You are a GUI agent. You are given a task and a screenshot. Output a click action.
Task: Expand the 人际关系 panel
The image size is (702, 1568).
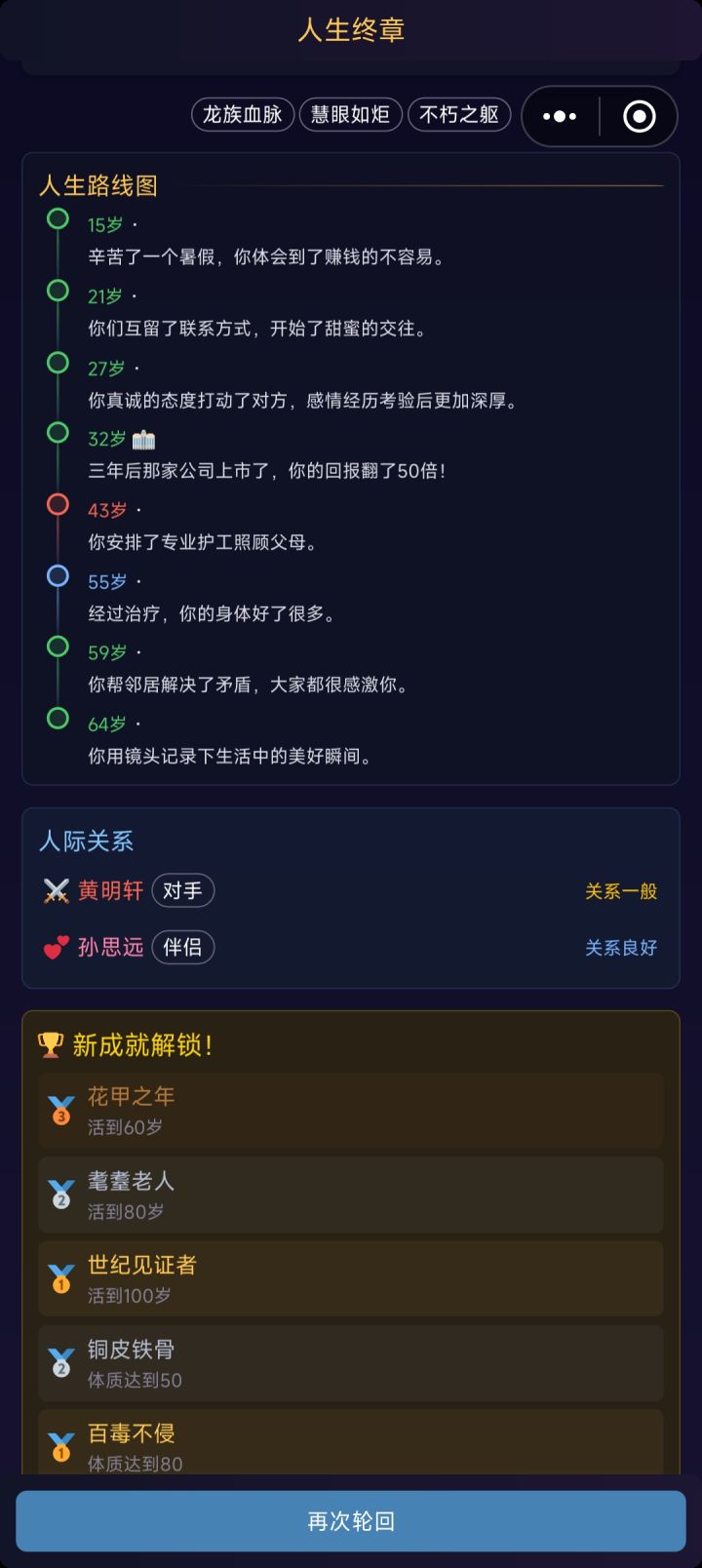coord(86,841)
